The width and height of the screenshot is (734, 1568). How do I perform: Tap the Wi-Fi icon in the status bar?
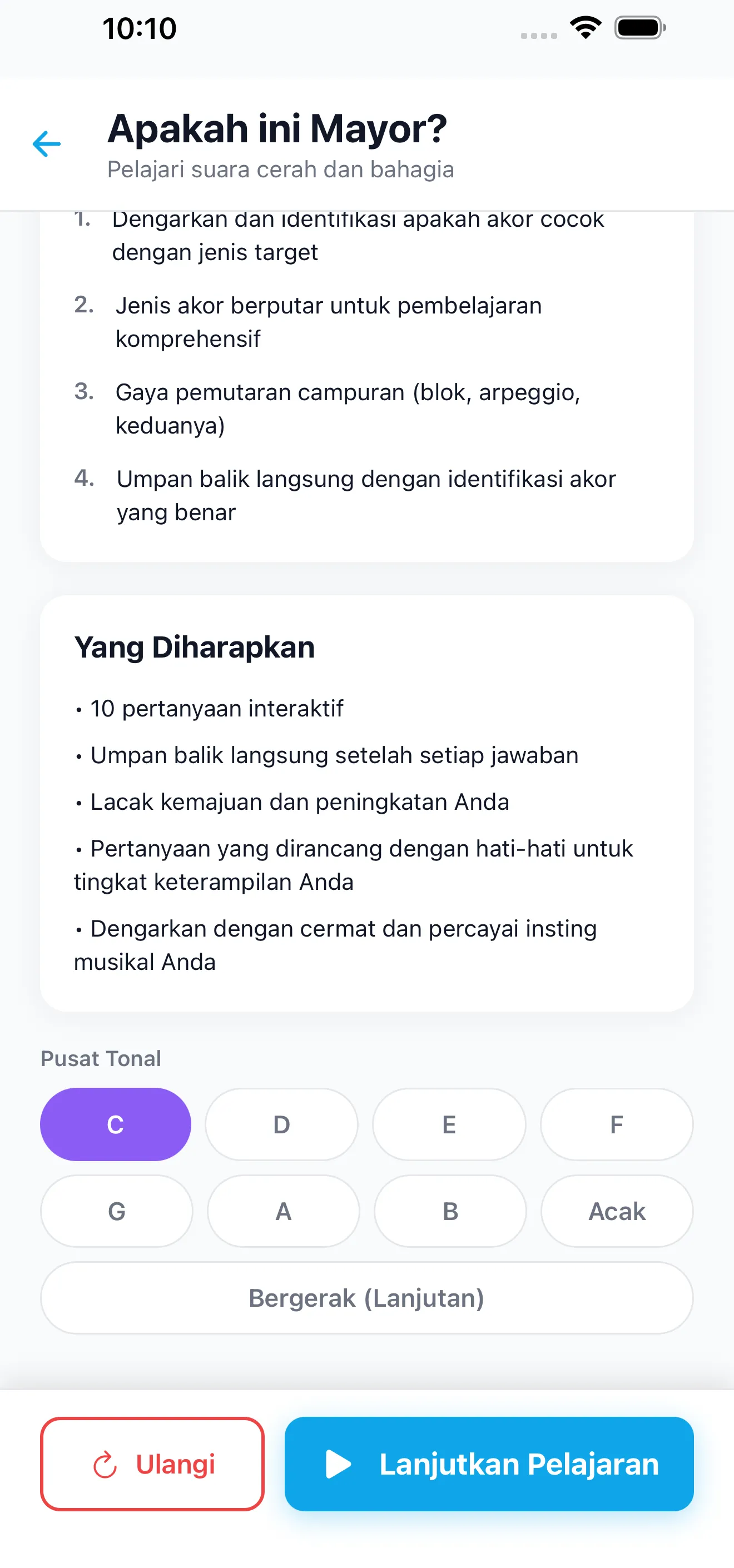(x=586, y=27)
